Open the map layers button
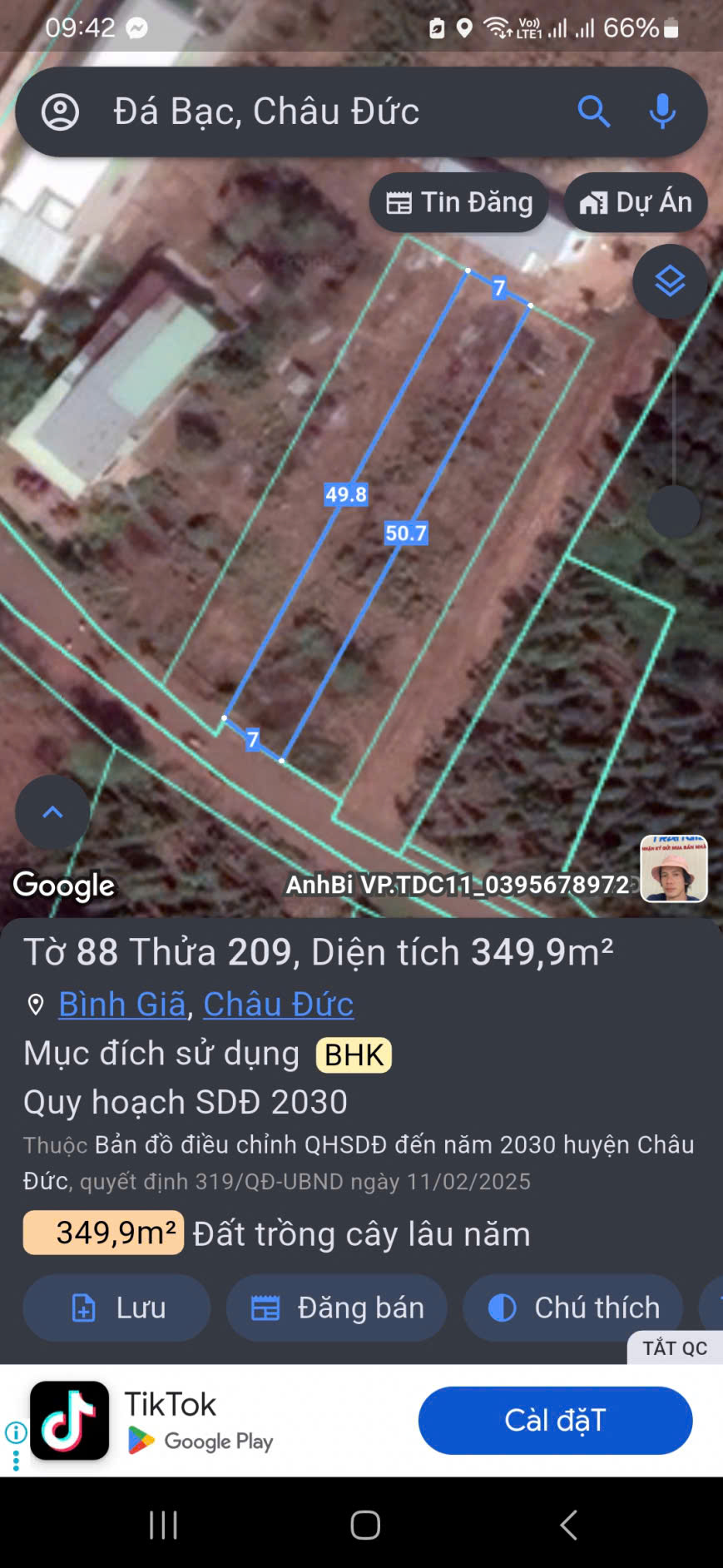 coord(670,282)
